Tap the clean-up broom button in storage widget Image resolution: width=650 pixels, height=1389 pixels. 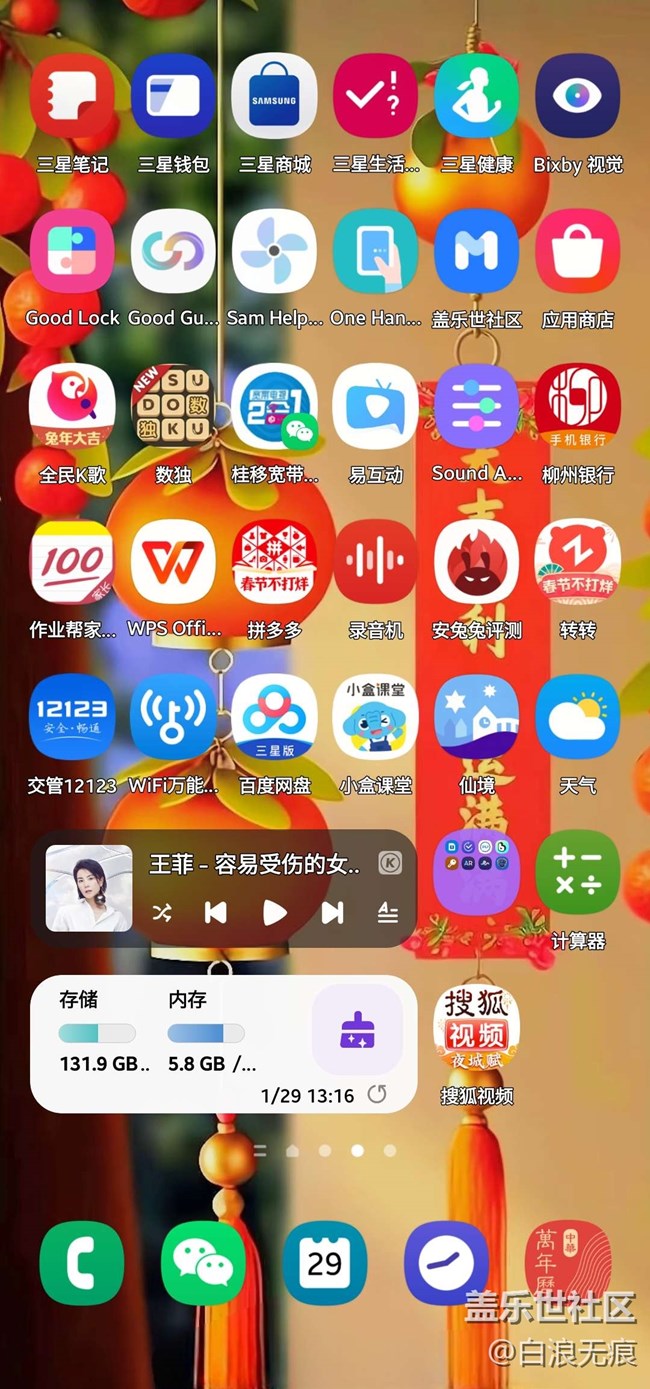click(358, 1030)
